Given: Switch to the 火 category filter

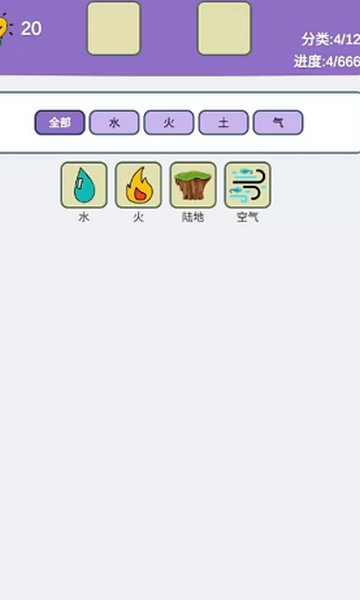Looking at the screenshot, I should [169, 122].
